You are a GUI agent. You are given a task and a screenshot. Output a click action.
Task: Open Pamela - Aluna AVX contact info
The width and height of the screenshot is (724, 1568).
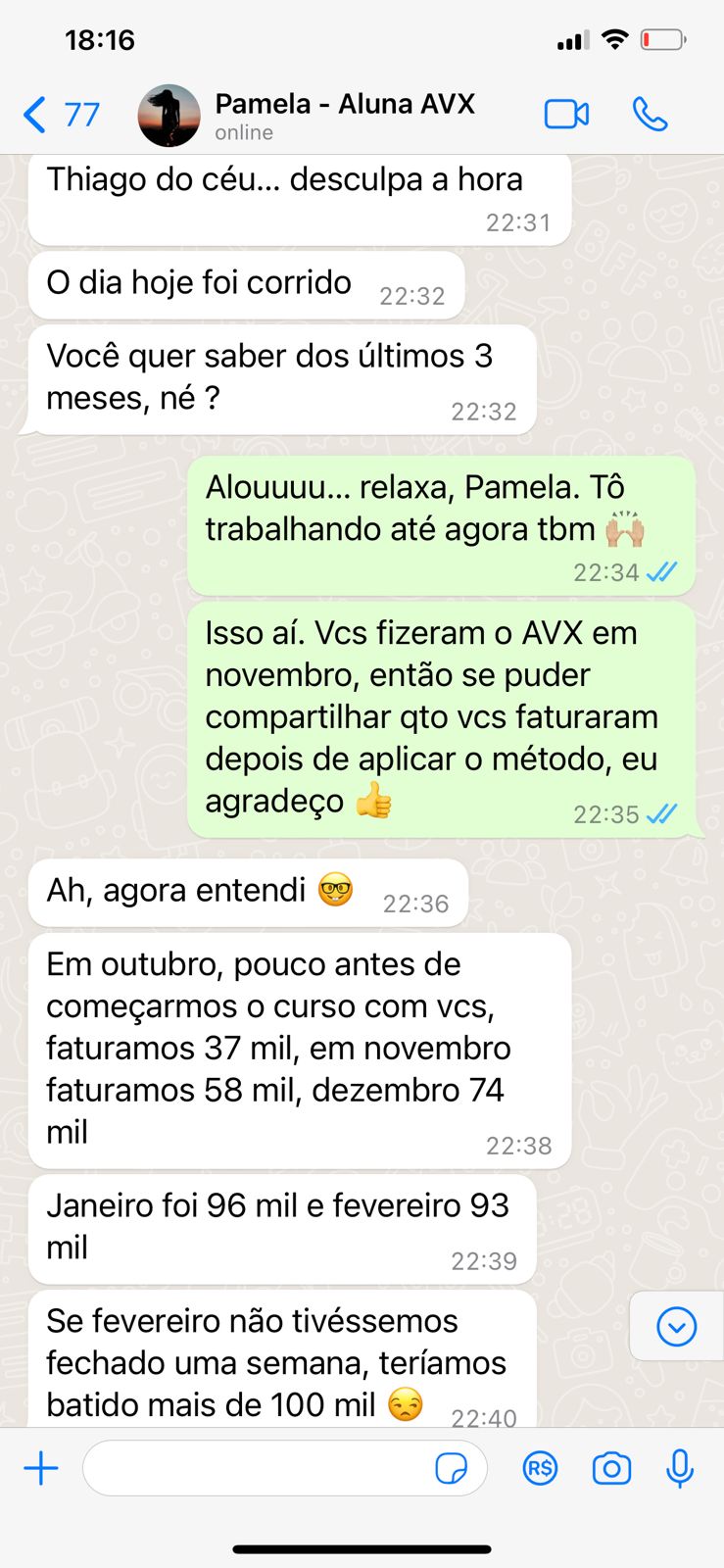[x=344, y=115]
